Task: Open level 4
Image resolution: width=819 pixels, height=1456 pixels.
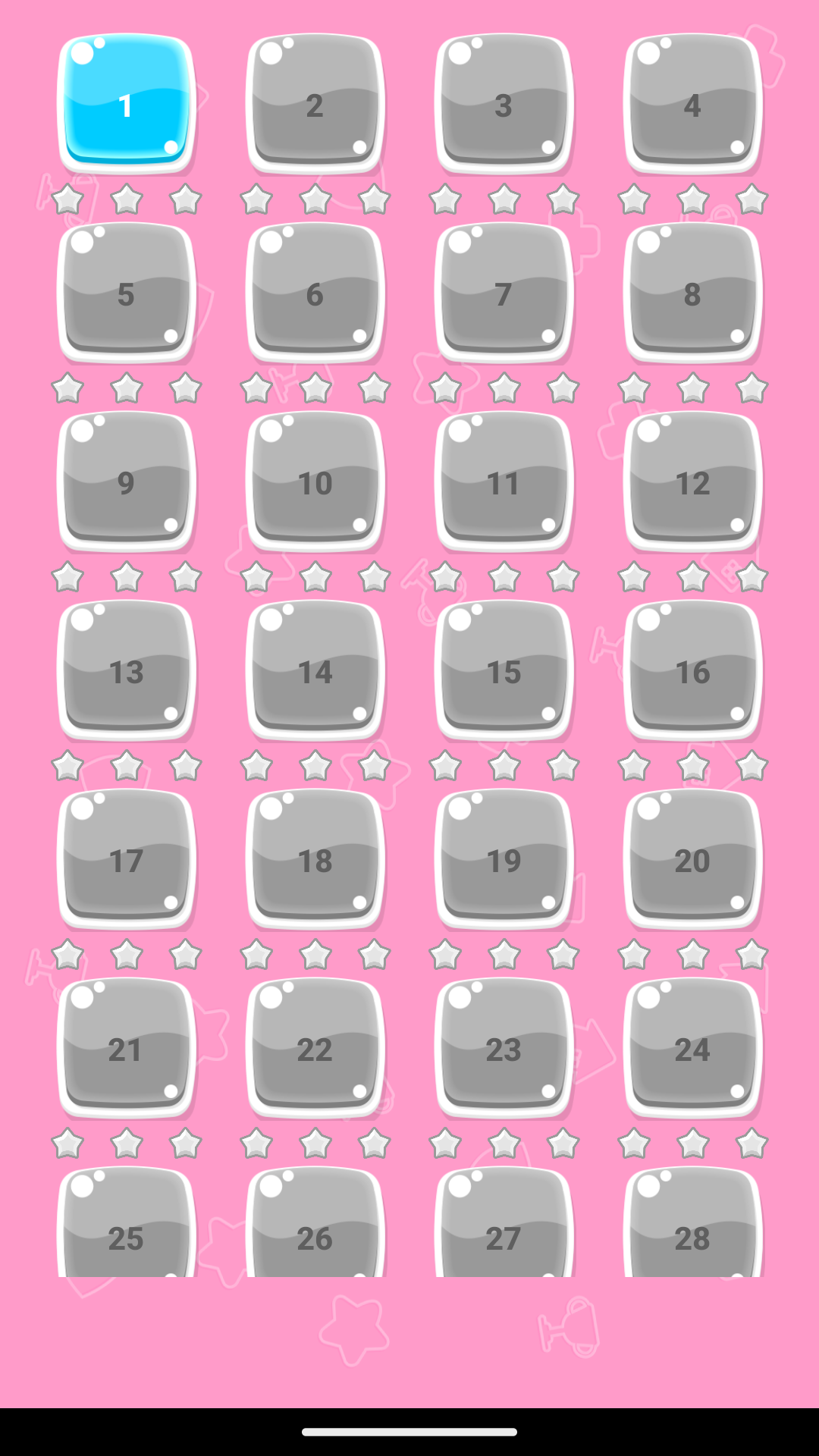Action: click(x=692, y=104)
